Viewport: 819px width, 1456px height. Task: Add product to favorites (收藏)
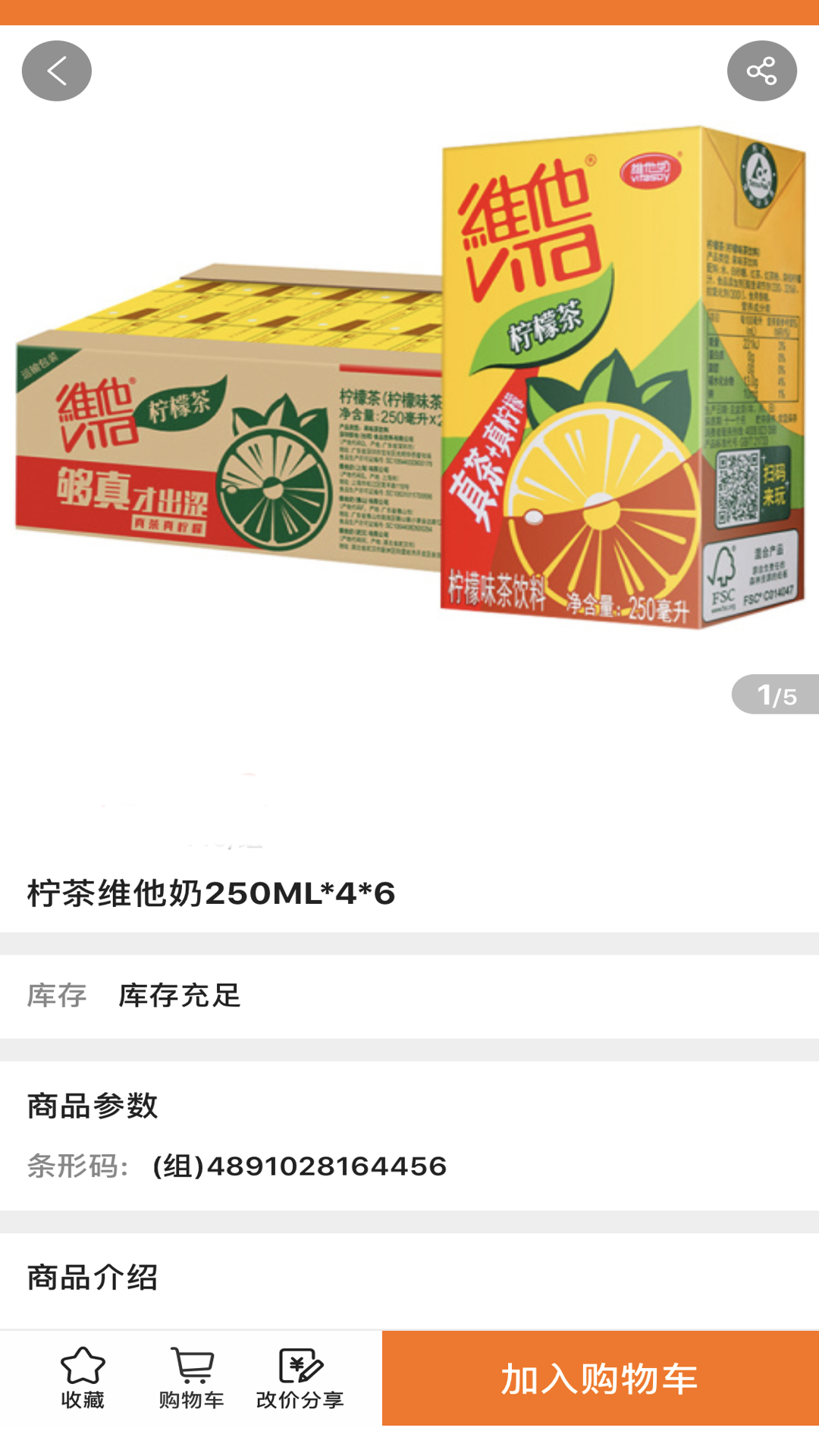[x=83, y=1377]
